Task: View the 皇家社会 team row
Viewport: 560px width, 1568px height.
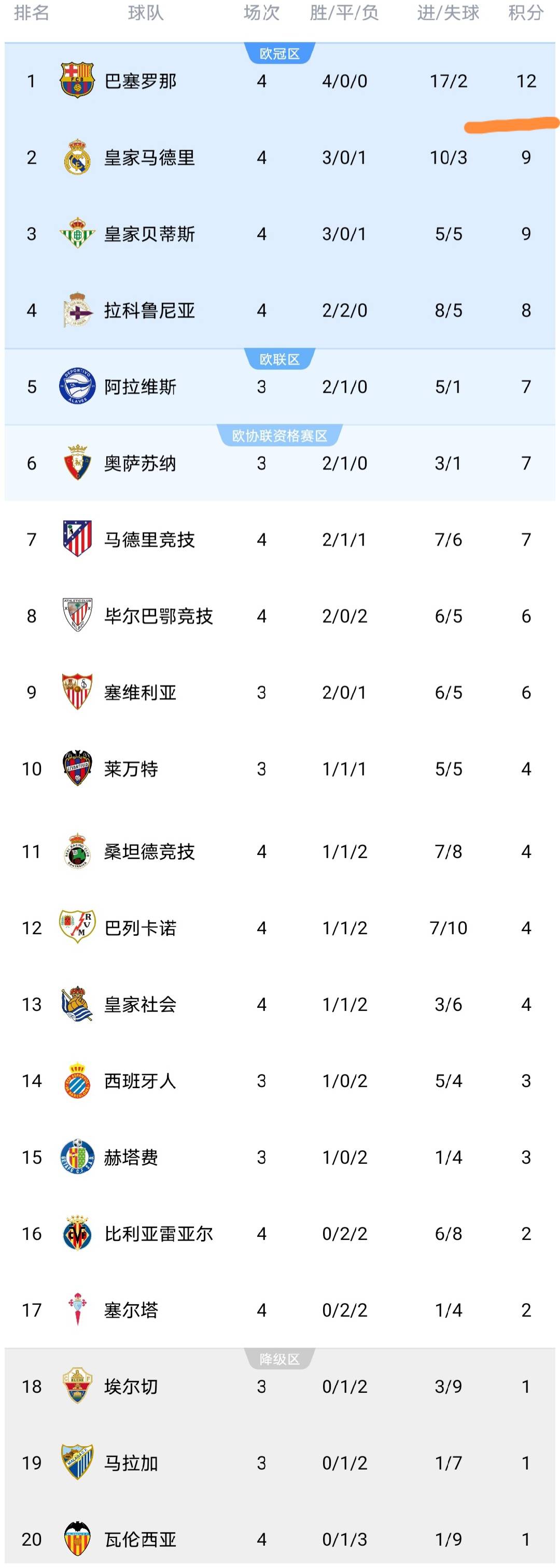Action: 279,1004
